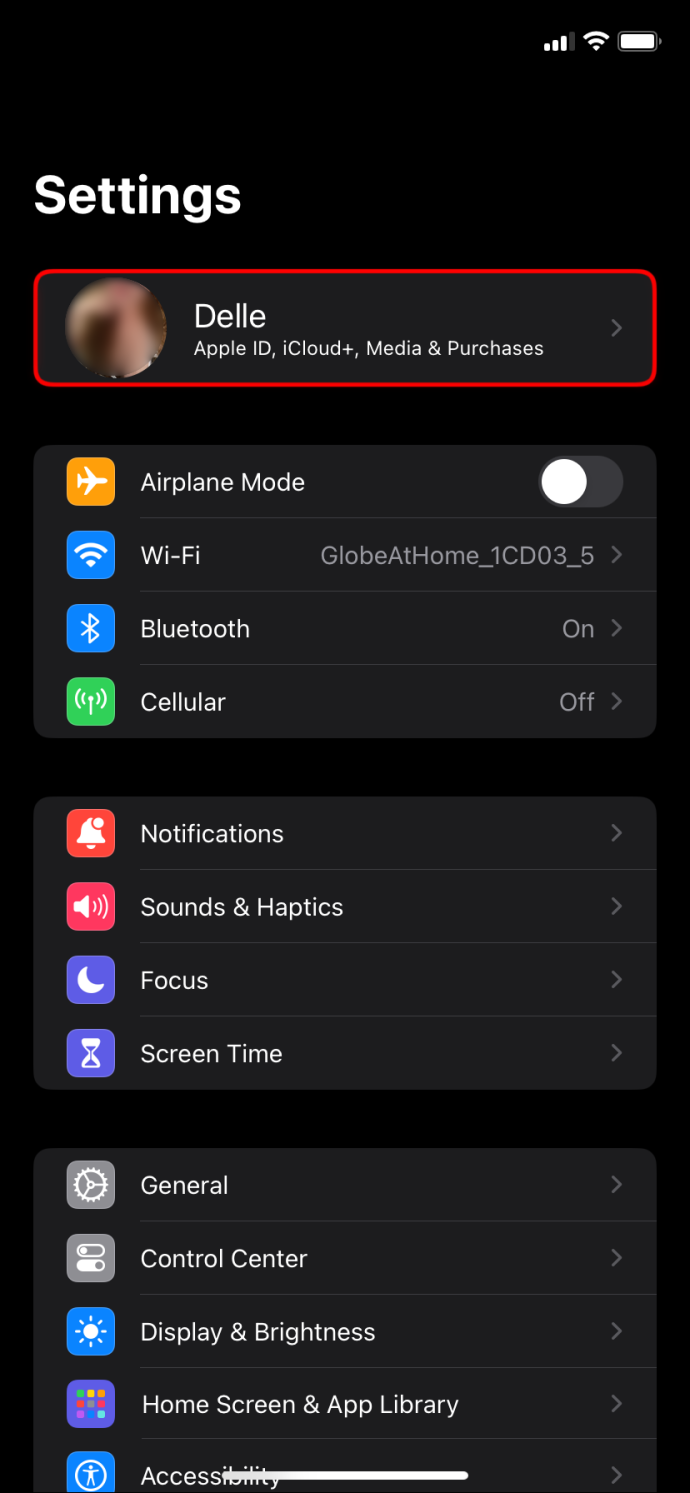Open Control Center settings
690x1493 pixels.
point(345,1258)
